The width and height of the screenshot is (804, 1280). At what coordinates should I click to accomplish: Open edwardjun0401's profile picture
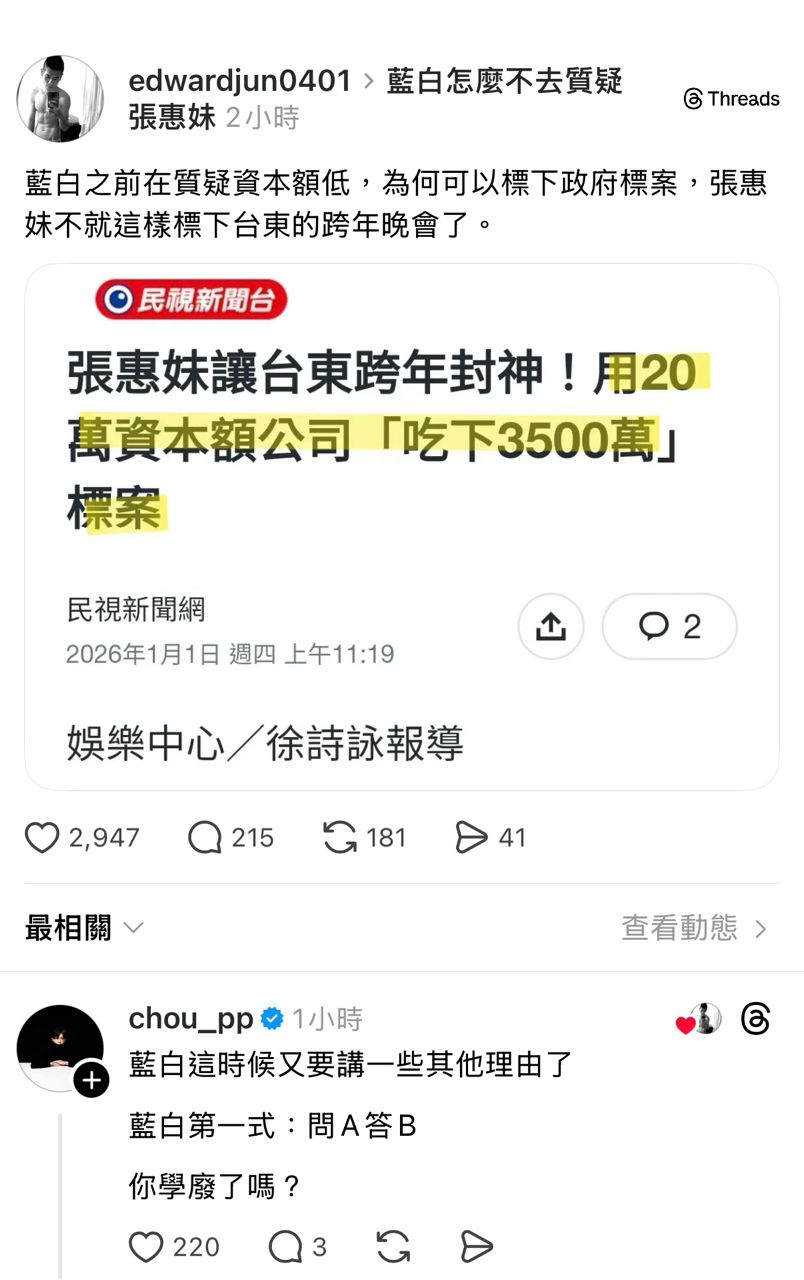pyautogui.click(x=60, y=99)
